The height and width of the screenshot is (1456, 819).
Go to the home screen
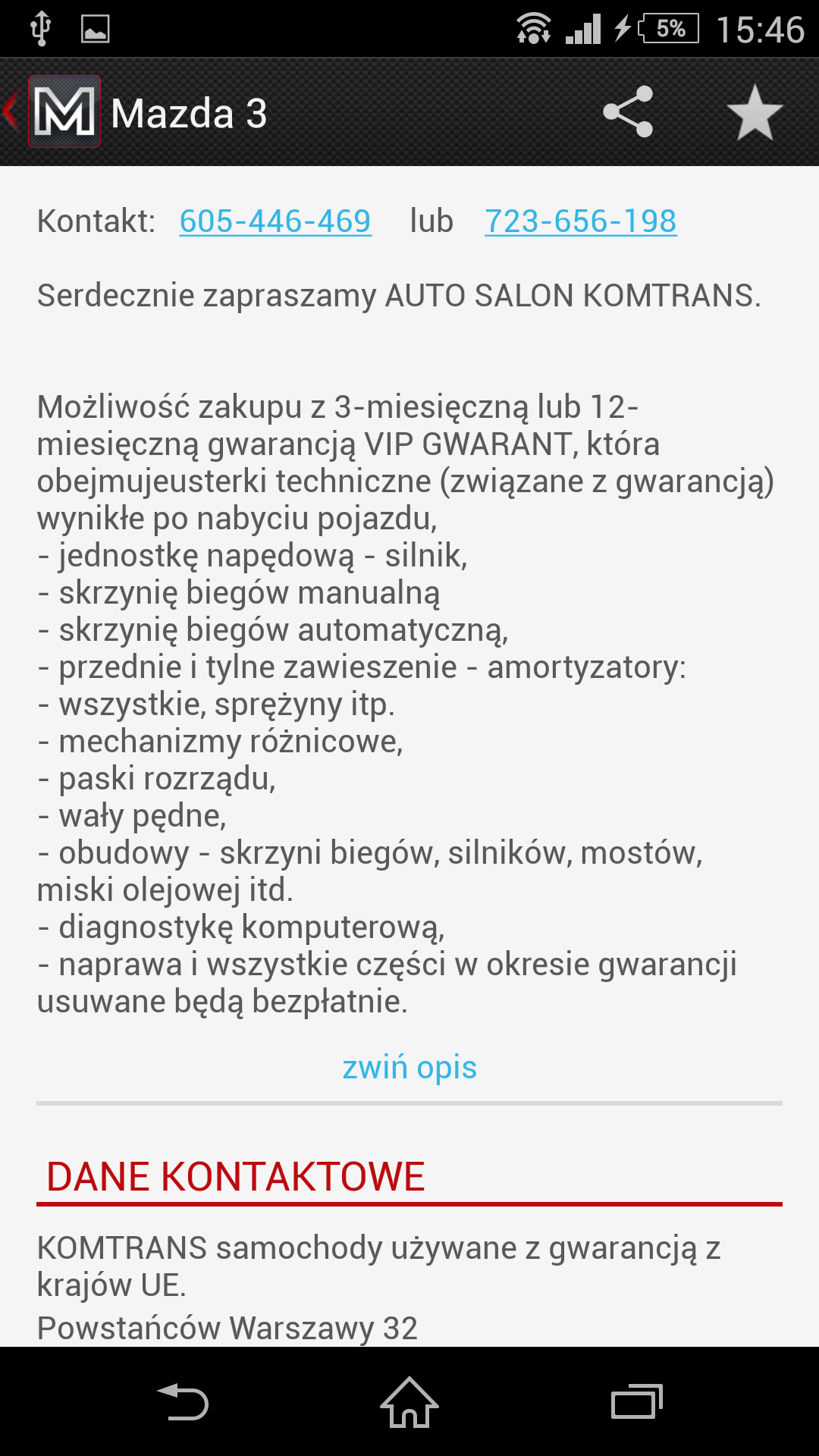point(409,1401)
